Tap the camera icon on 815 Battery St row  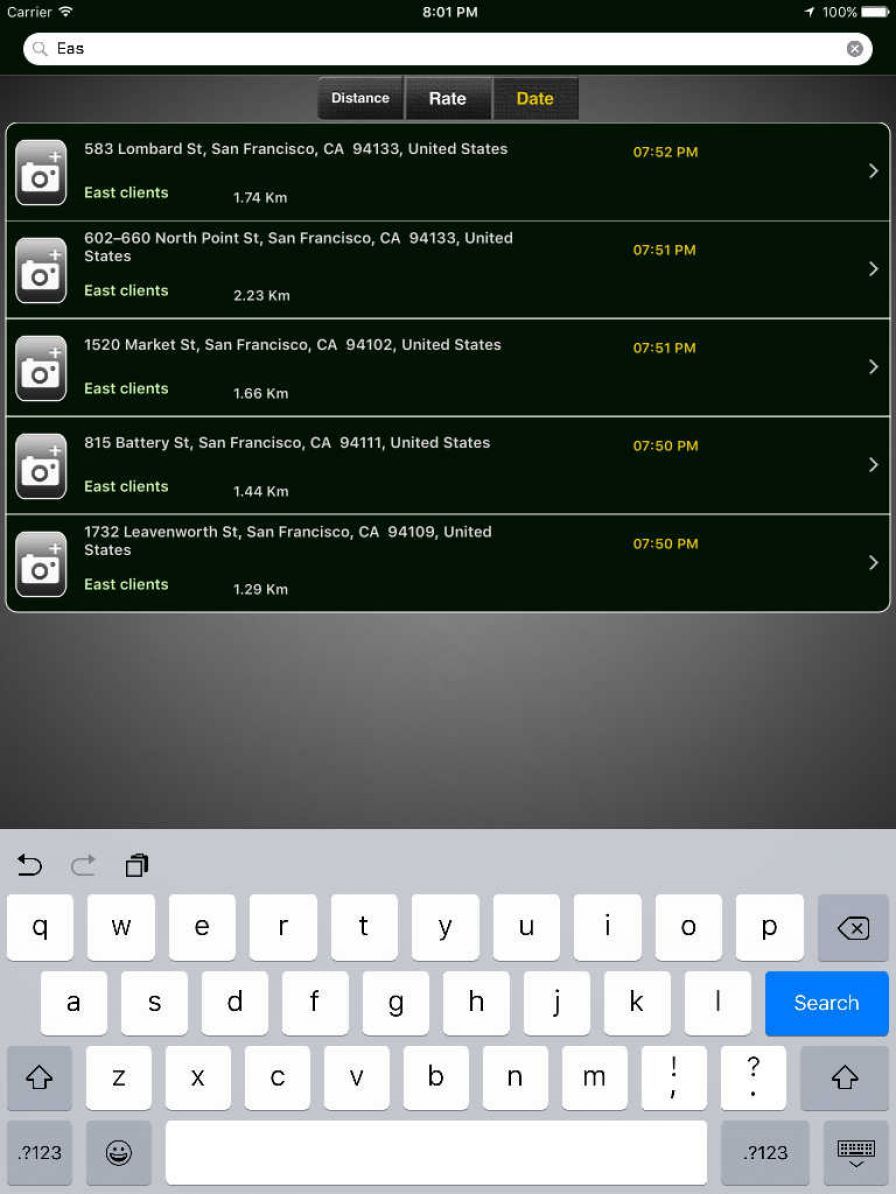click(40, 465)
